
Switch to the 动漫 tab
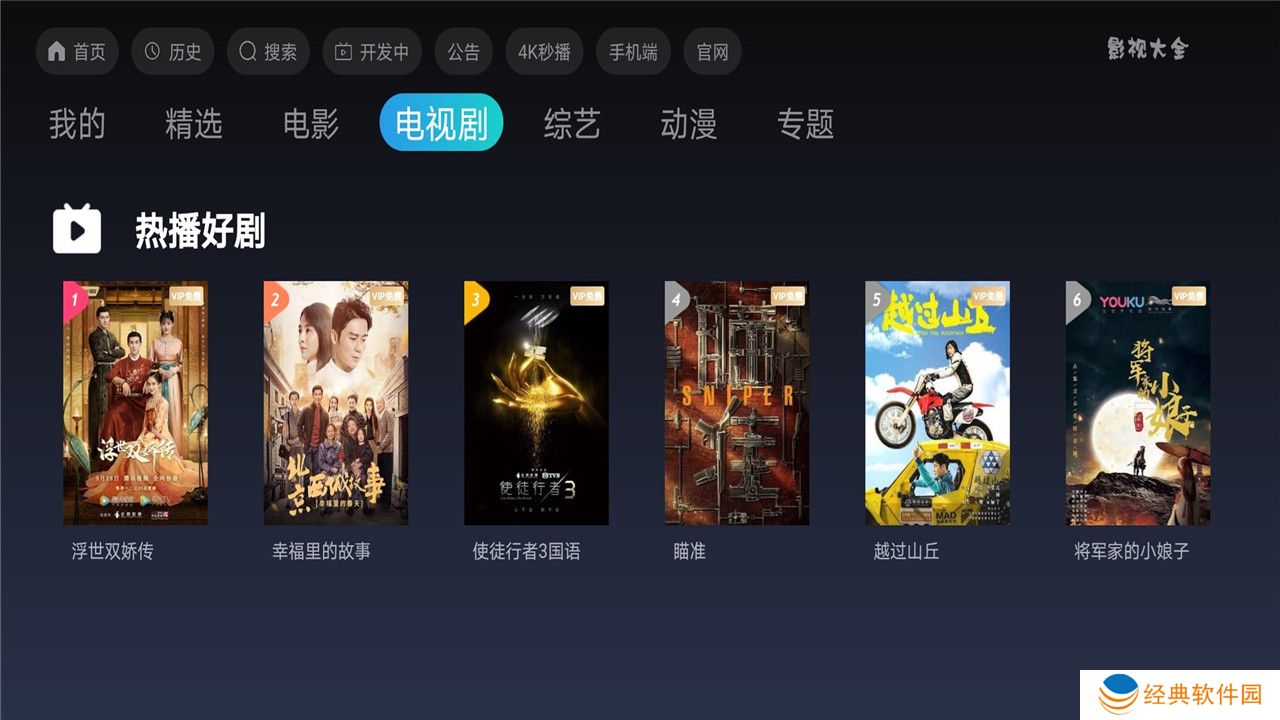[x=689, y=124]
